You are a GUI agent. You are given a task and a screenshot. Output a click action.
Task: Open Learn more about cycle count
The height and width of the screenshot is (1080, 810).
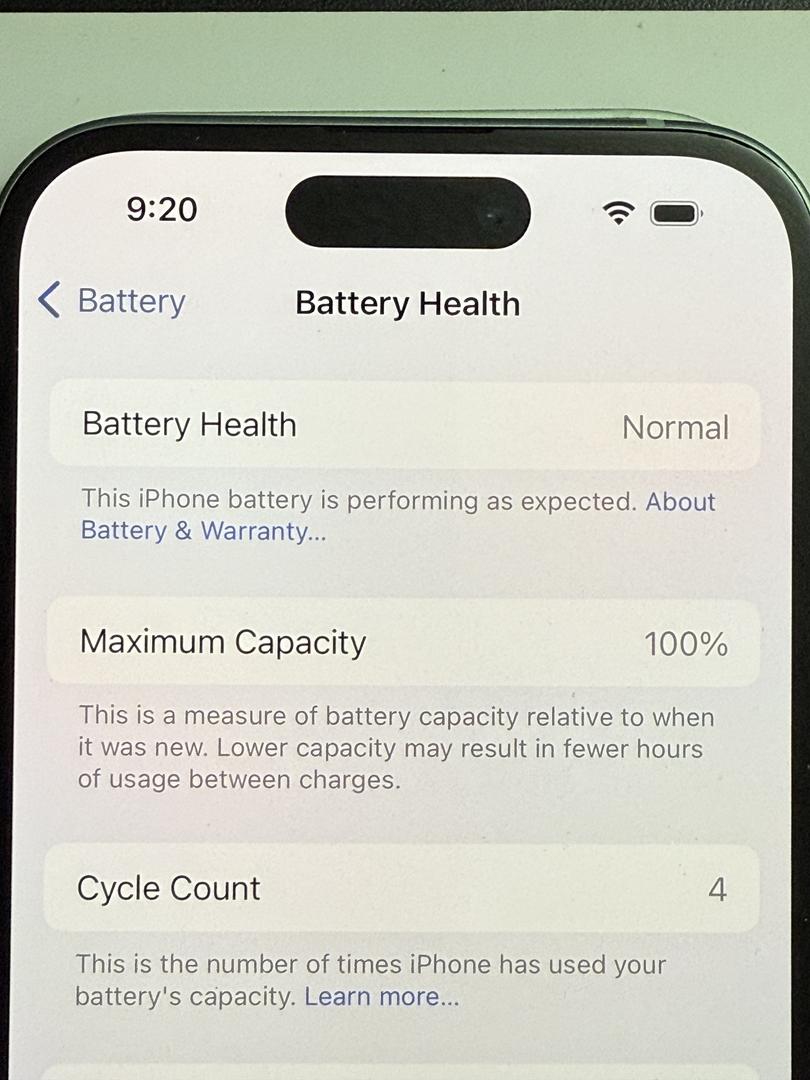[381, 997]
